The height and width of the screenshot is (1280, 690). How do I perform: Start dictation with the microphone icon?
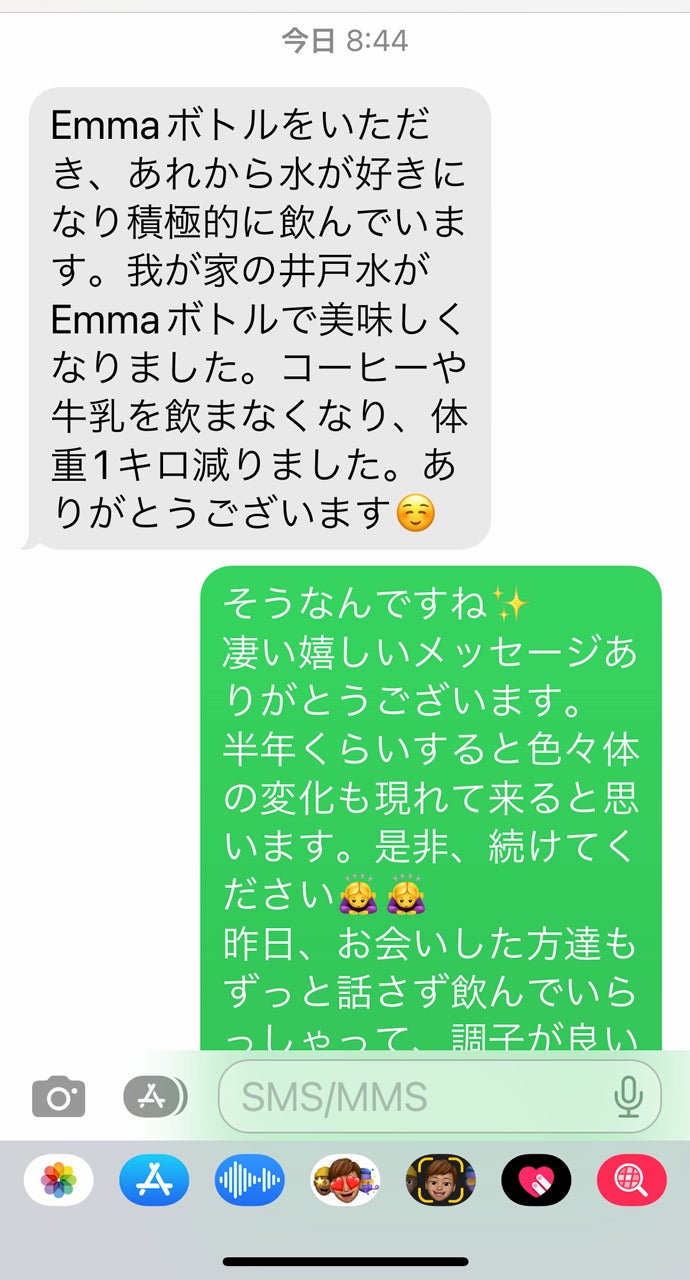tap(628, 1097)
